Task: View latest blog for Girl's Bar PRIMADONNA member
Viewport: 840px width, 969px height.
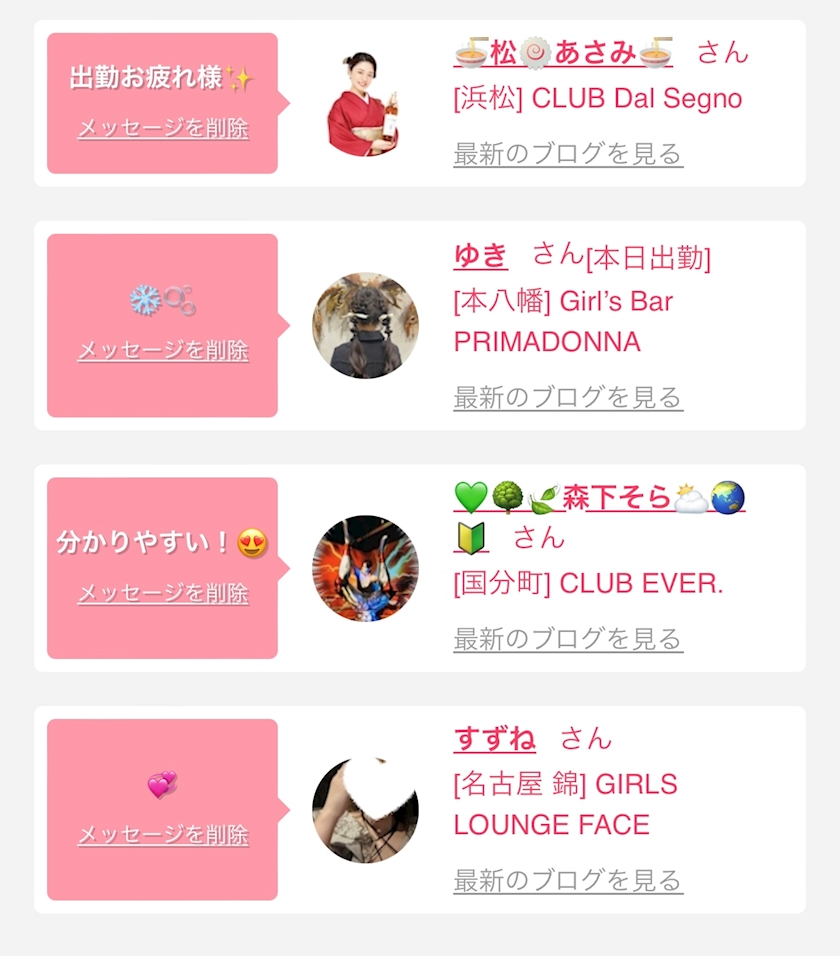Action: 568,397
